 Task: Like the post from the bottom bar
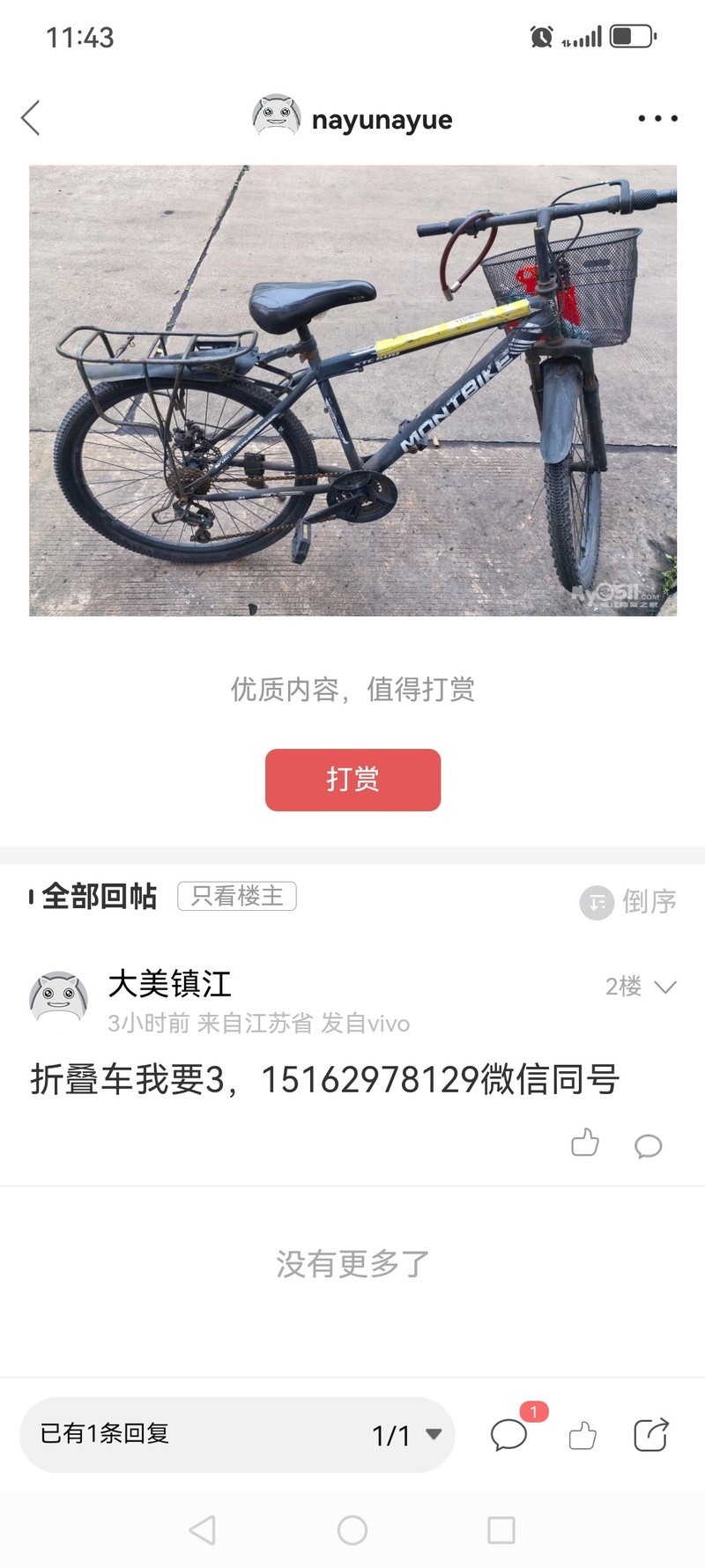(x=583, y=1435)
